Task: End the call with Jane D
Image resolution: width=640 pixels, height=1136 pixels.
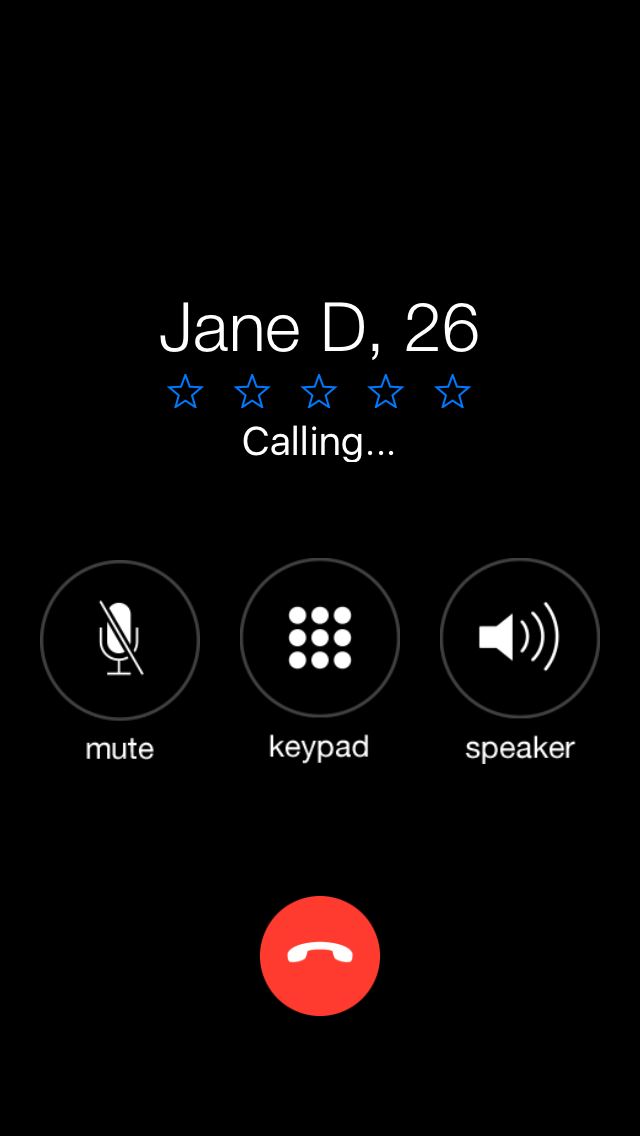Action: coord(320,956)
